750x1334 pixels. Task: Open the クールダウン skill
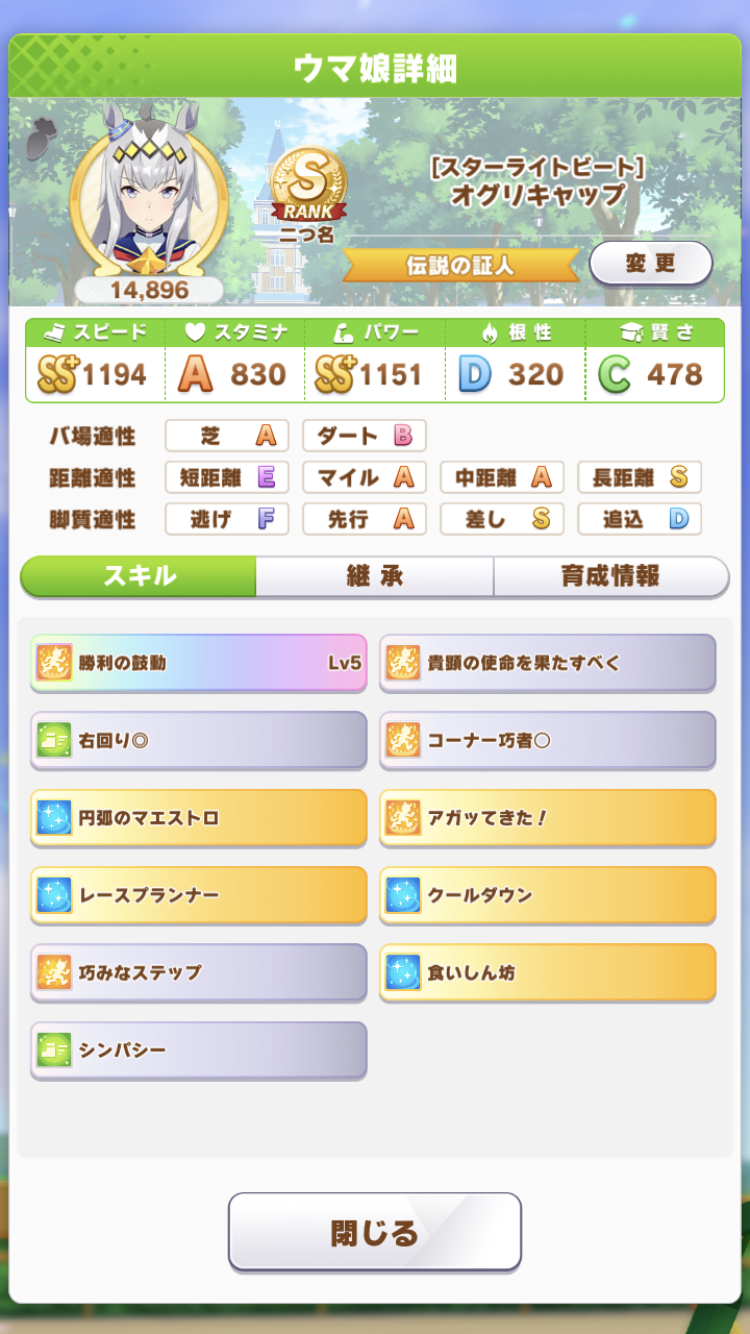(547, 894)
